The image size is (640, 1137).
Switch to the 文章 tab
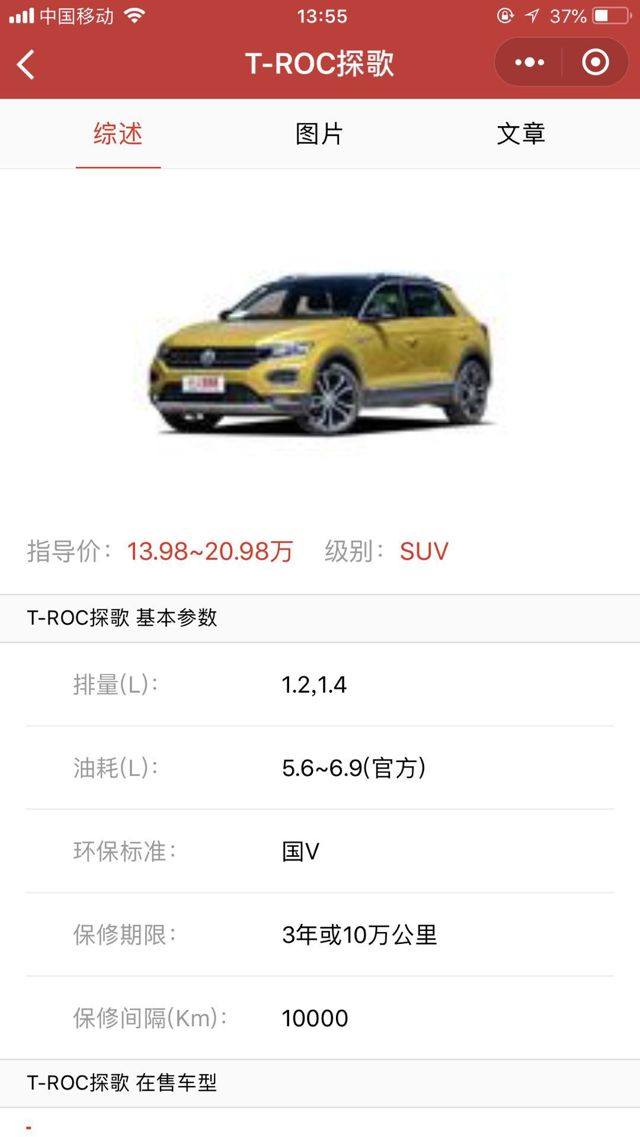(521, 134)
